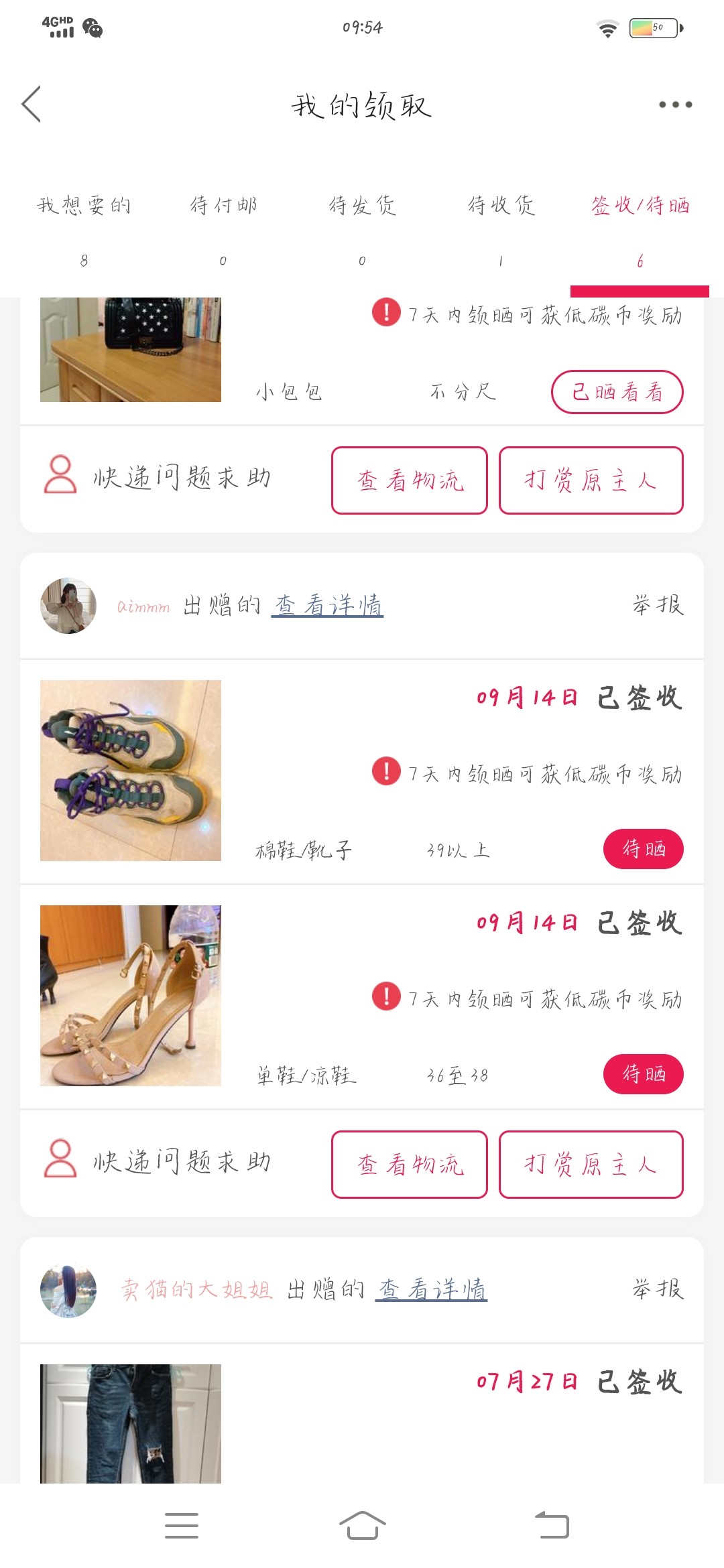
Task: Tap 待晒 for the 棉鞋/靴子 item
Action: 643,849
